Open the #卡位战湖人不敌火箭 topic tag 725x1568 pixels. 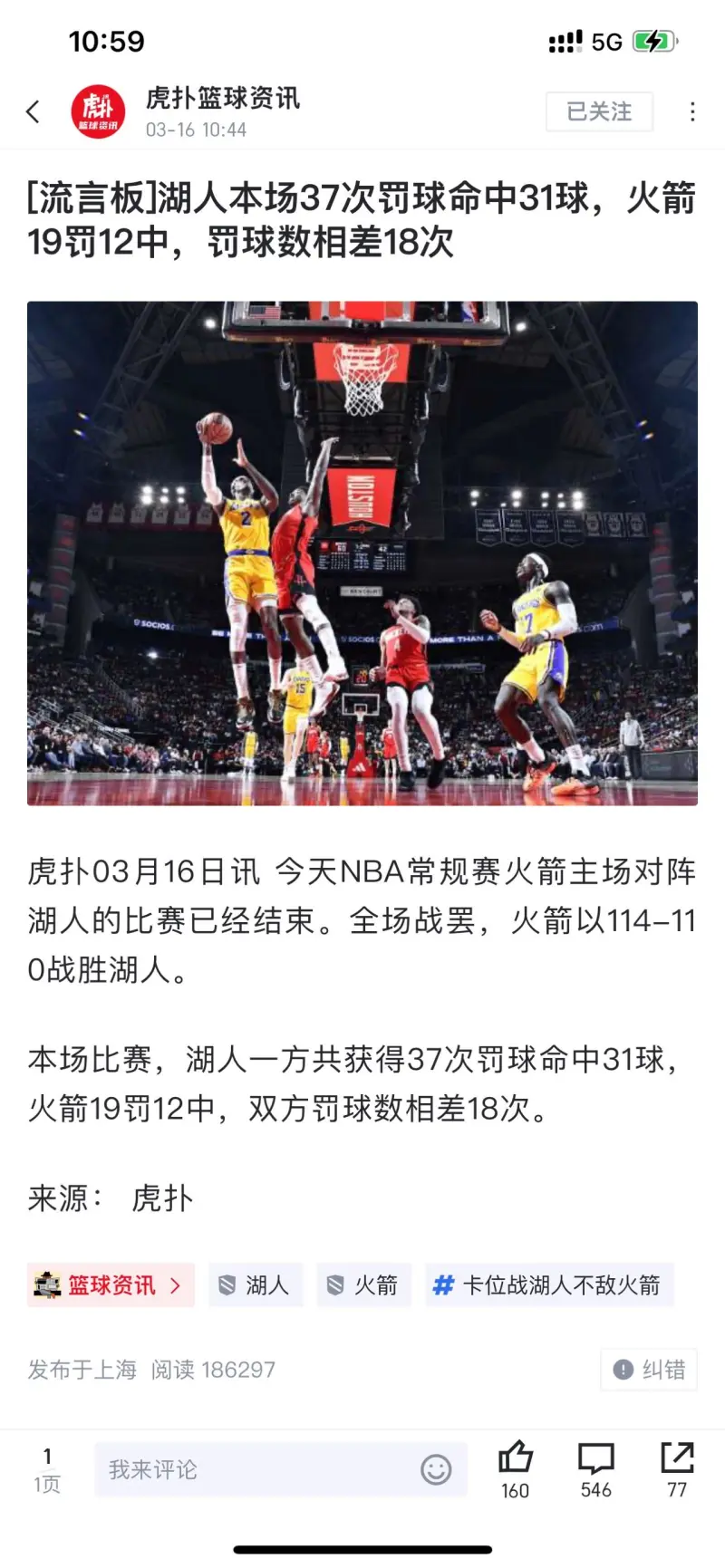tap(548, 1284)
